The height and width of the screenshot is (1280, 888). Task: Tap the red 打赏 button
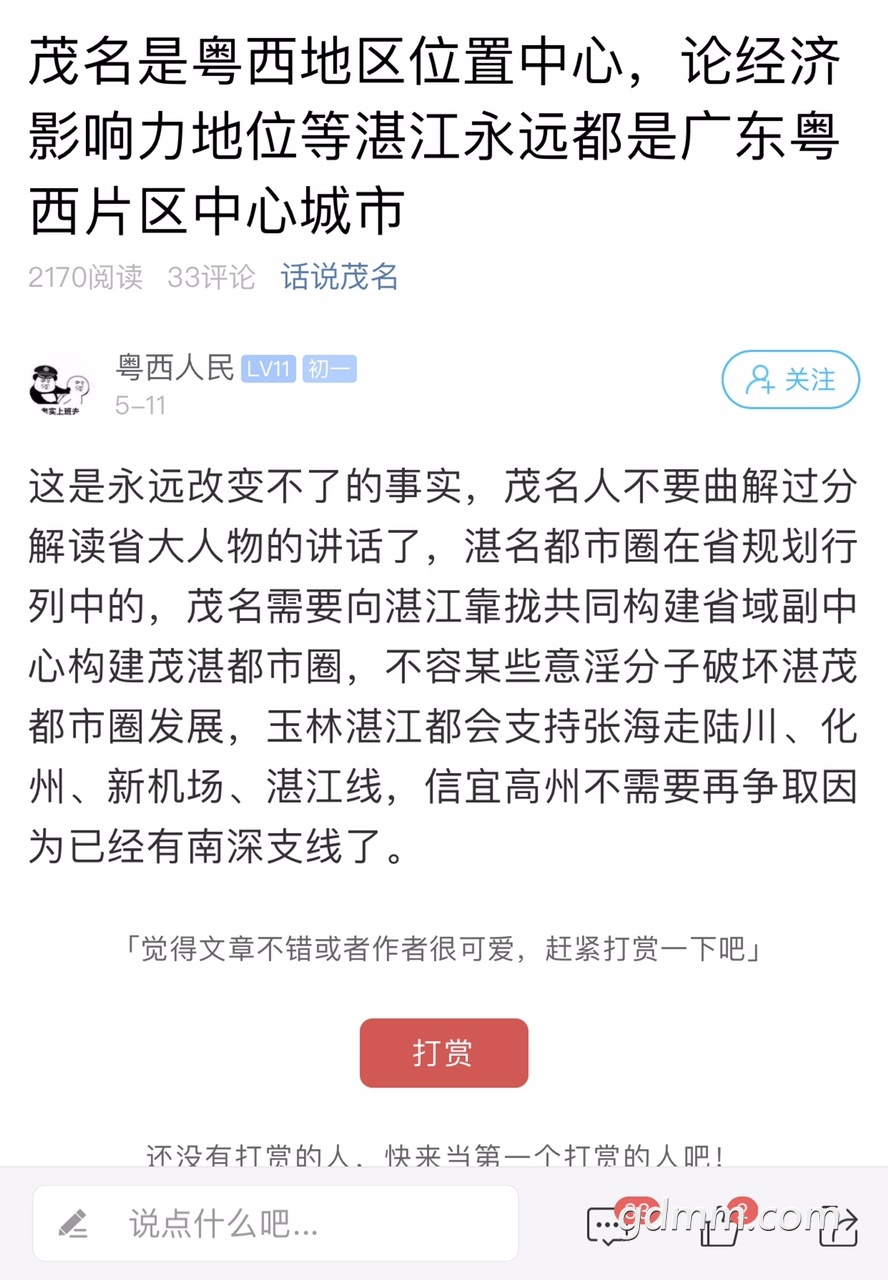(x=443, y=1053)
